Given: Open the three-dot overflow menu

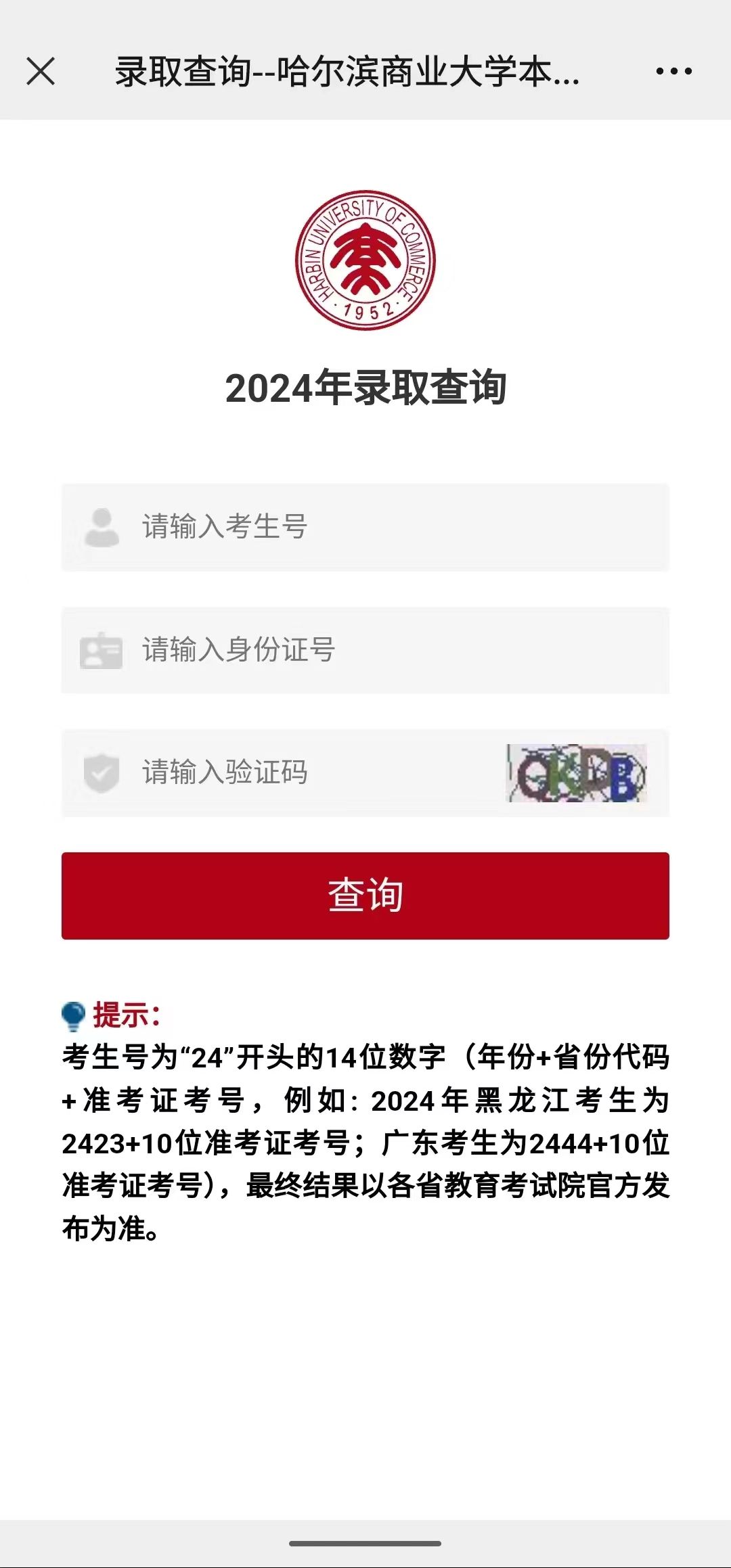Looking at the screenshot, I should coord(674,71).
